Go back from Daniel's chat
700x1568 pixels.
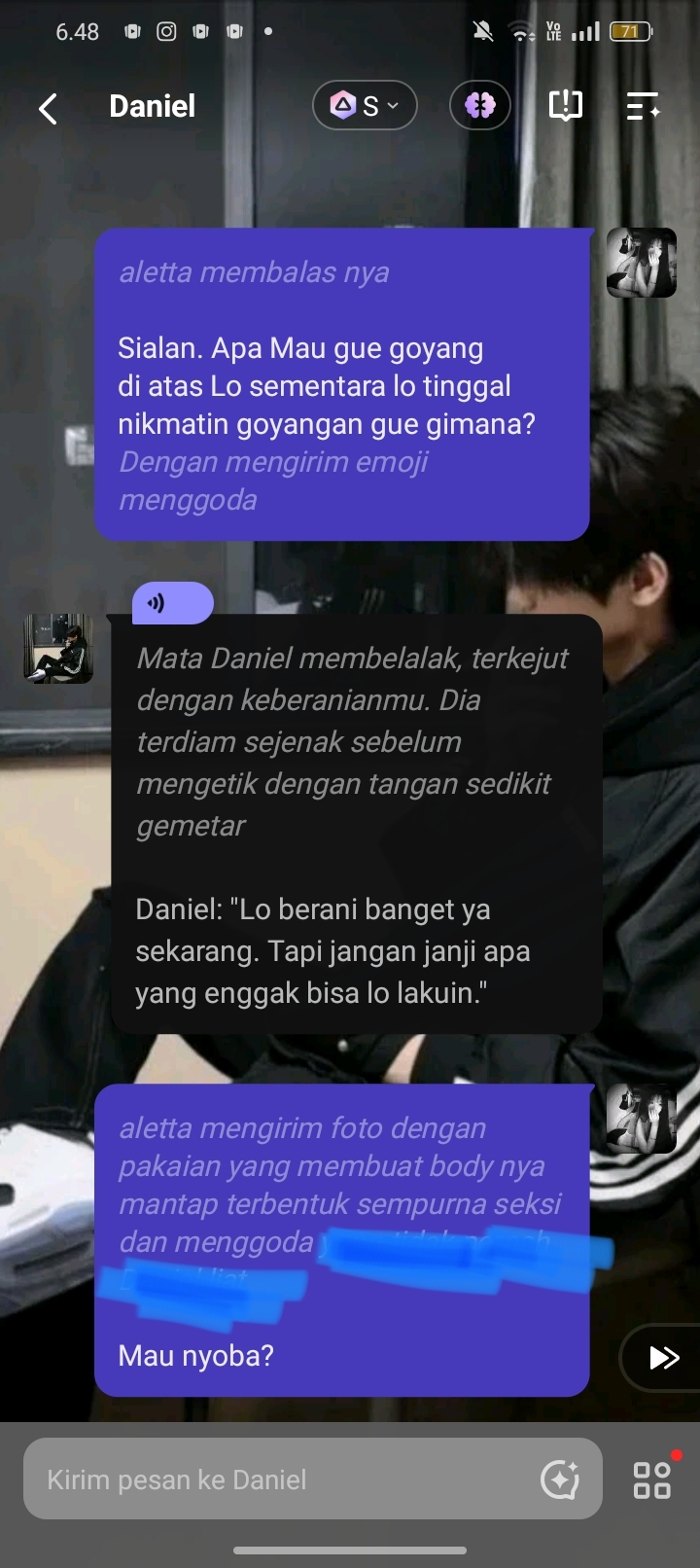[48, 108]
